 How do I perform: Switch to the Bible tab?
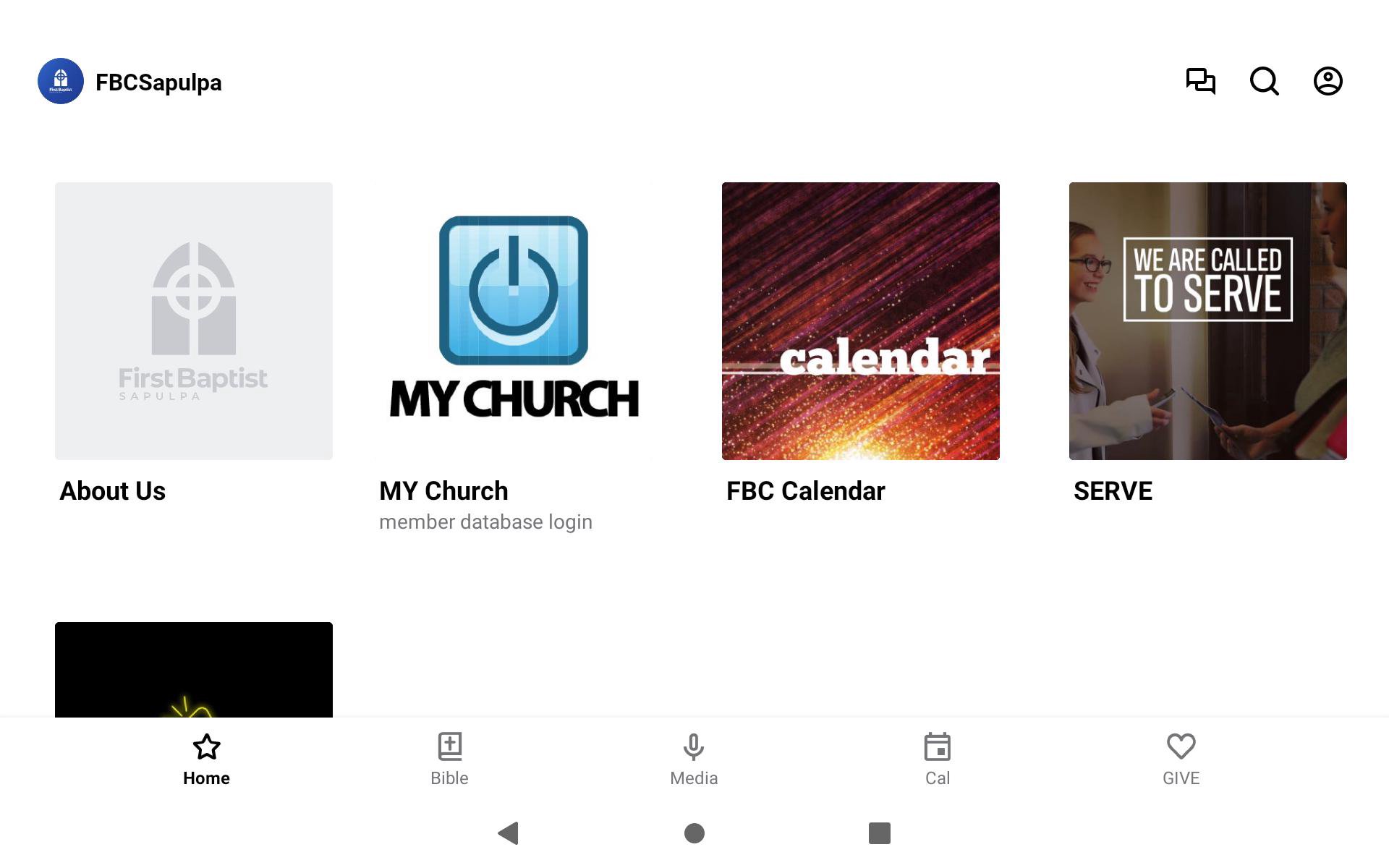point(449,759)
